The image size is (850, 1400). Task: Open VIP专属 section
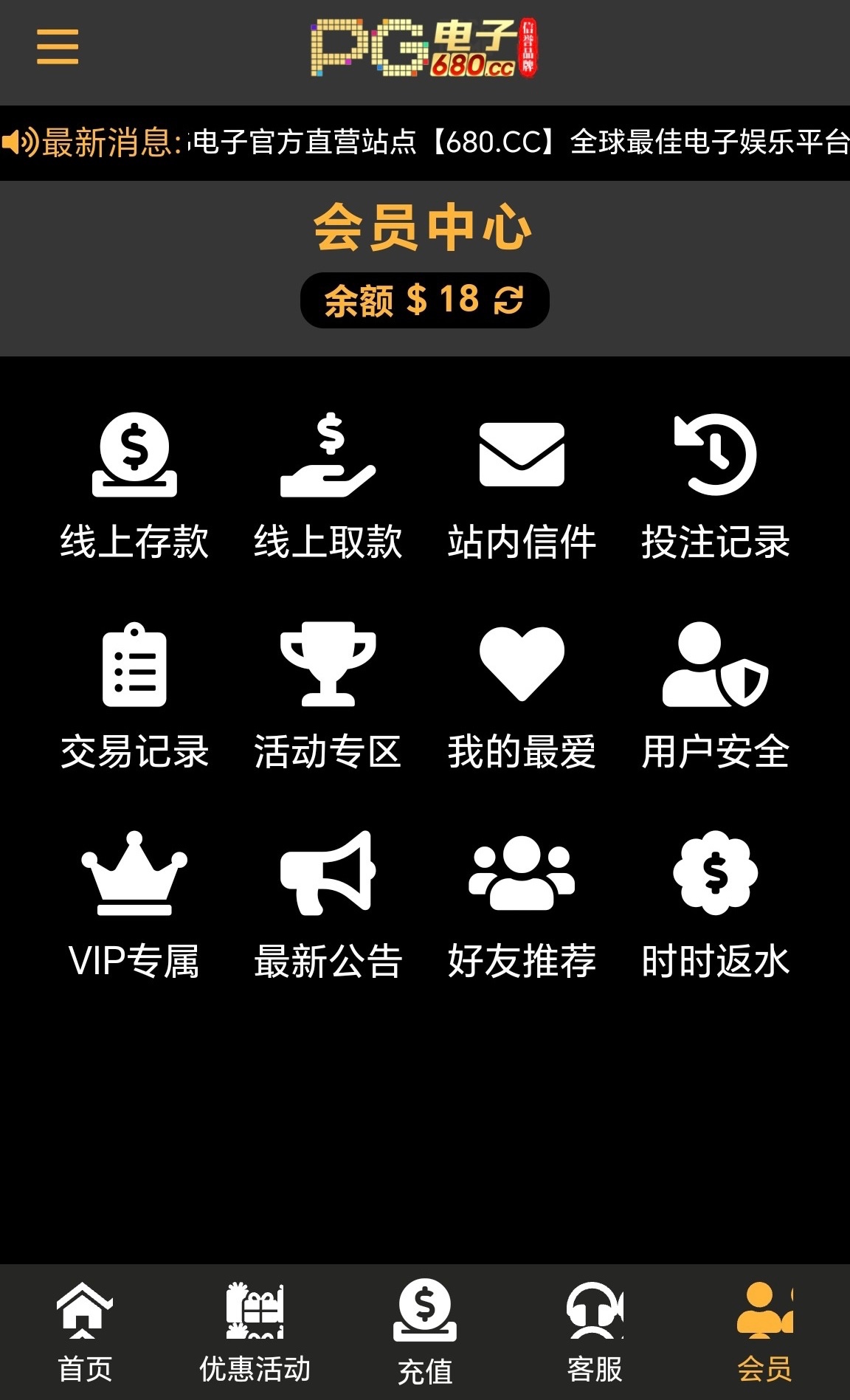click(x=134, y=905)
